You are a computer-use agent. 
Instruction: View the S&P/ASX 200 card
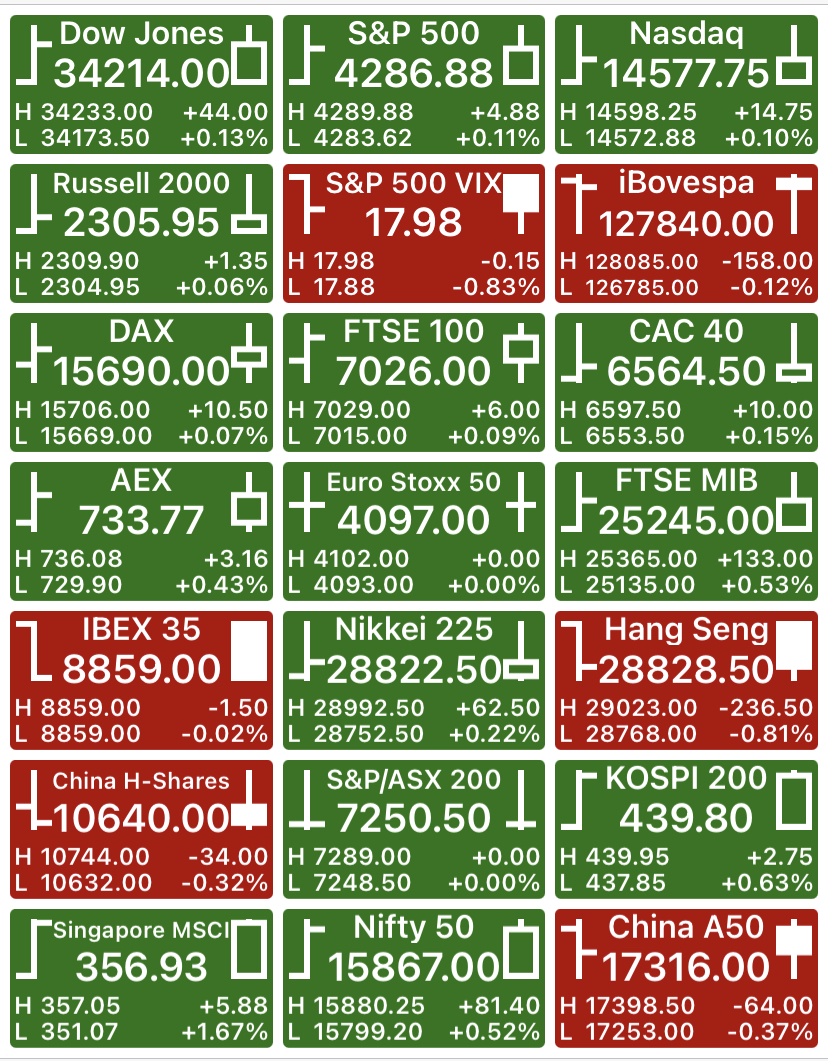point(414,829)
